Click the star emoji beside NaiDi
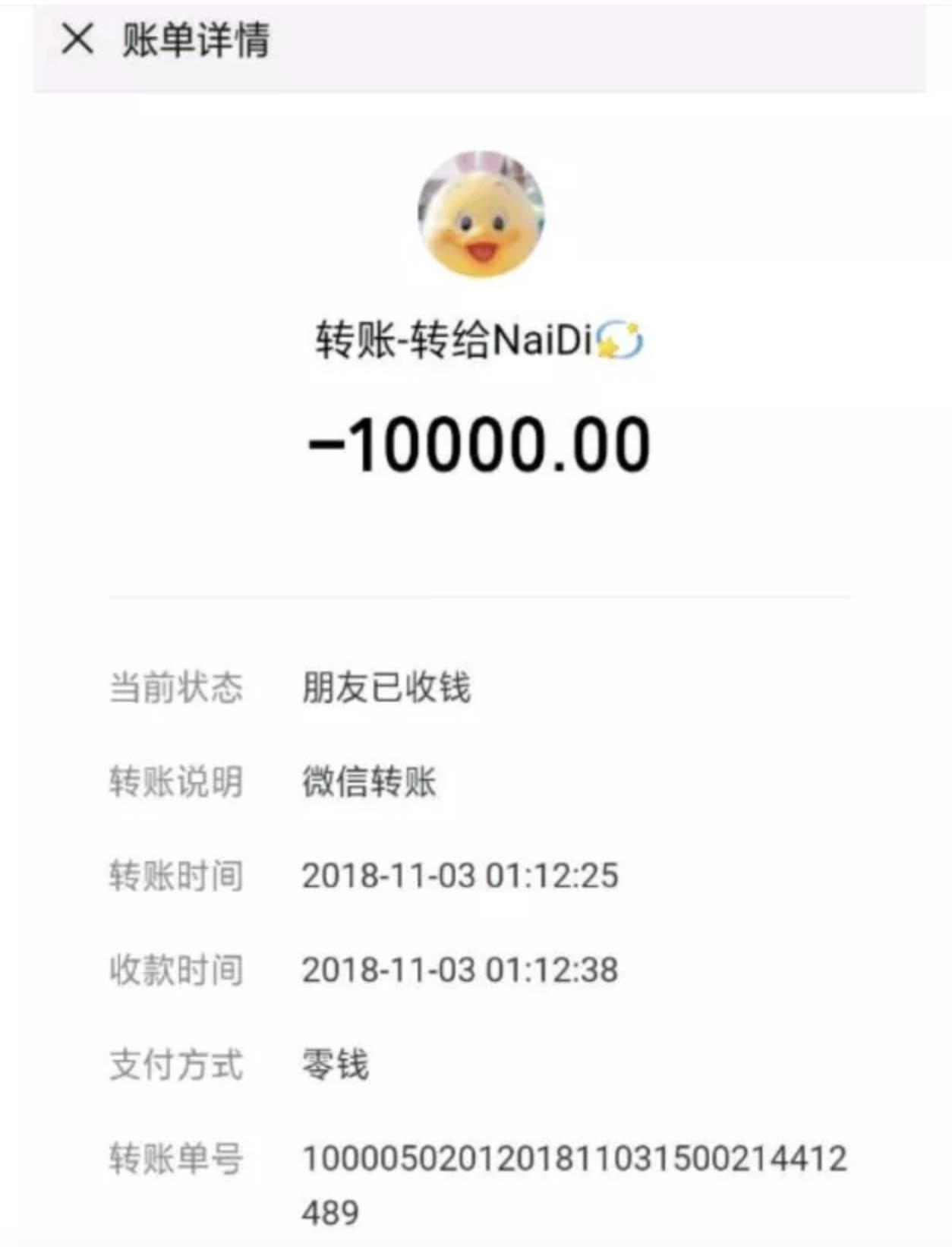Viewport: 952px width, 1247px height. (x=616, y=343)
